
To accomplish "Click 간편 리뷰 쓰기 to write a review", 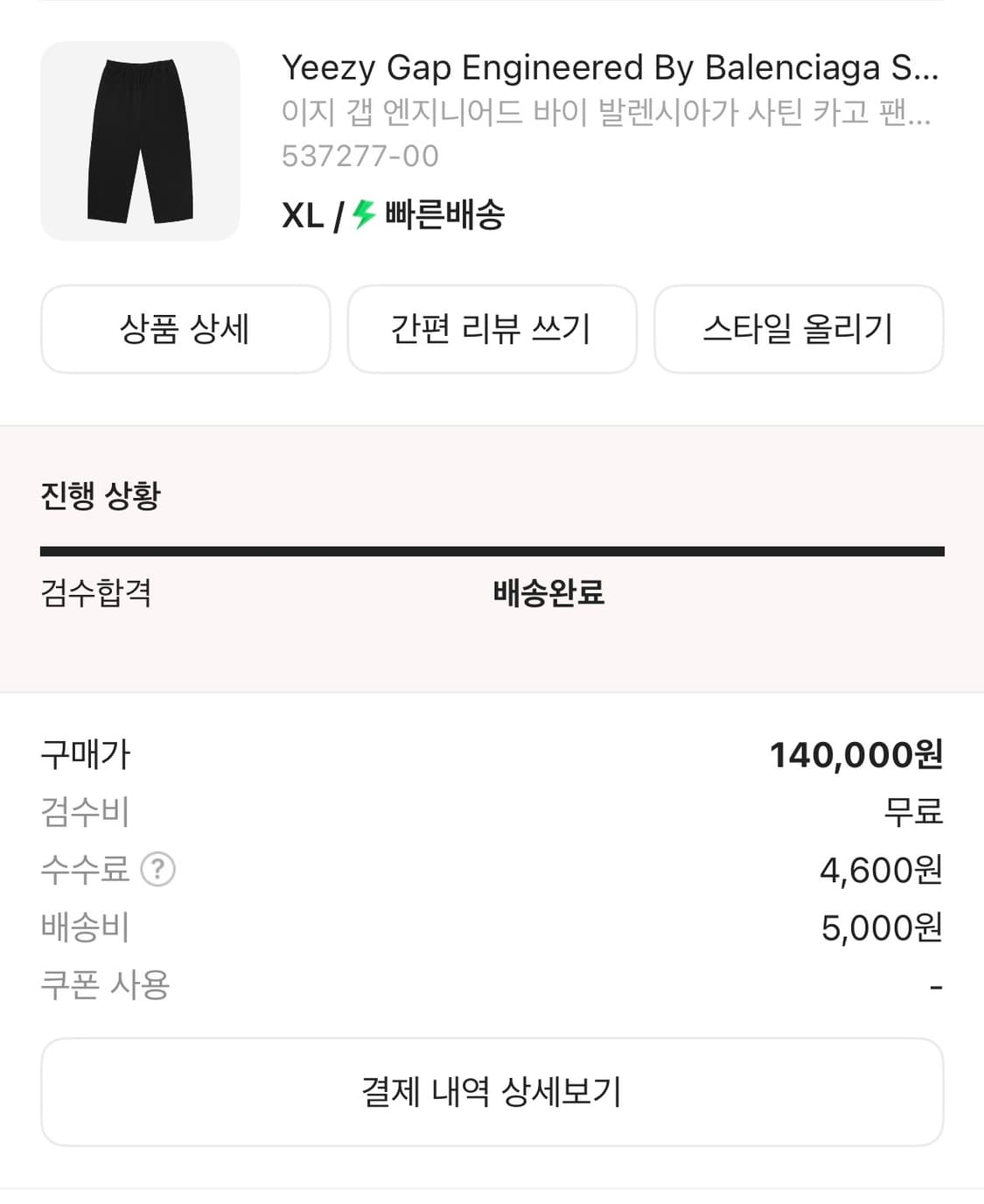I will click(x=492, y=329).
